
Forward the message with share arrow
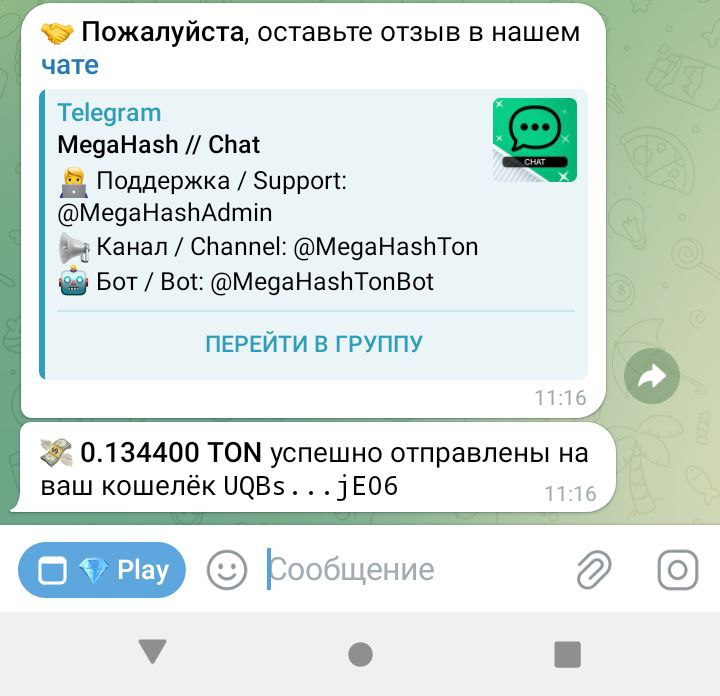coord(651,376)
